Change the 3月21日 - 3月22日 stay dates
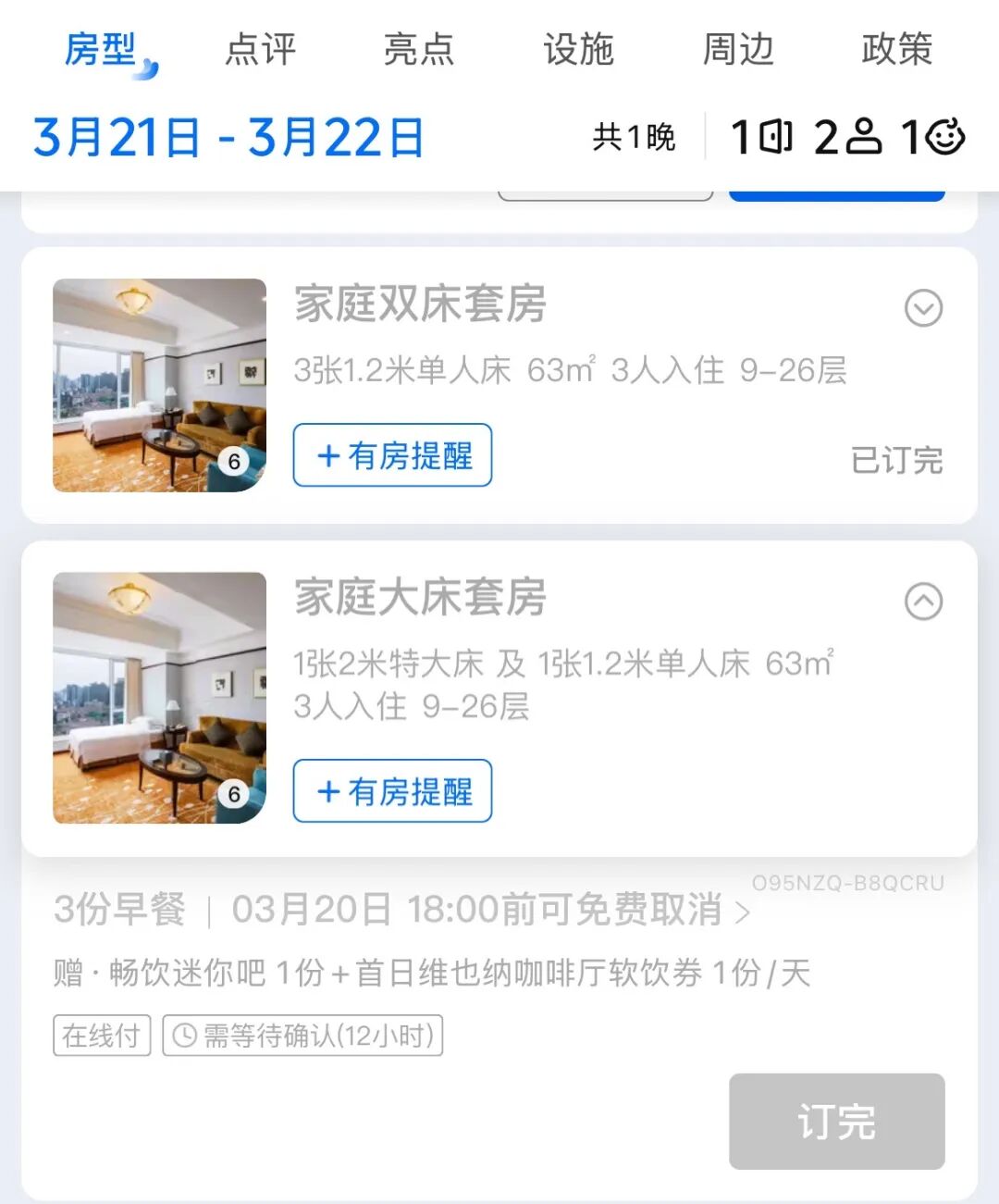999x1204 pixels. [228, 138]
